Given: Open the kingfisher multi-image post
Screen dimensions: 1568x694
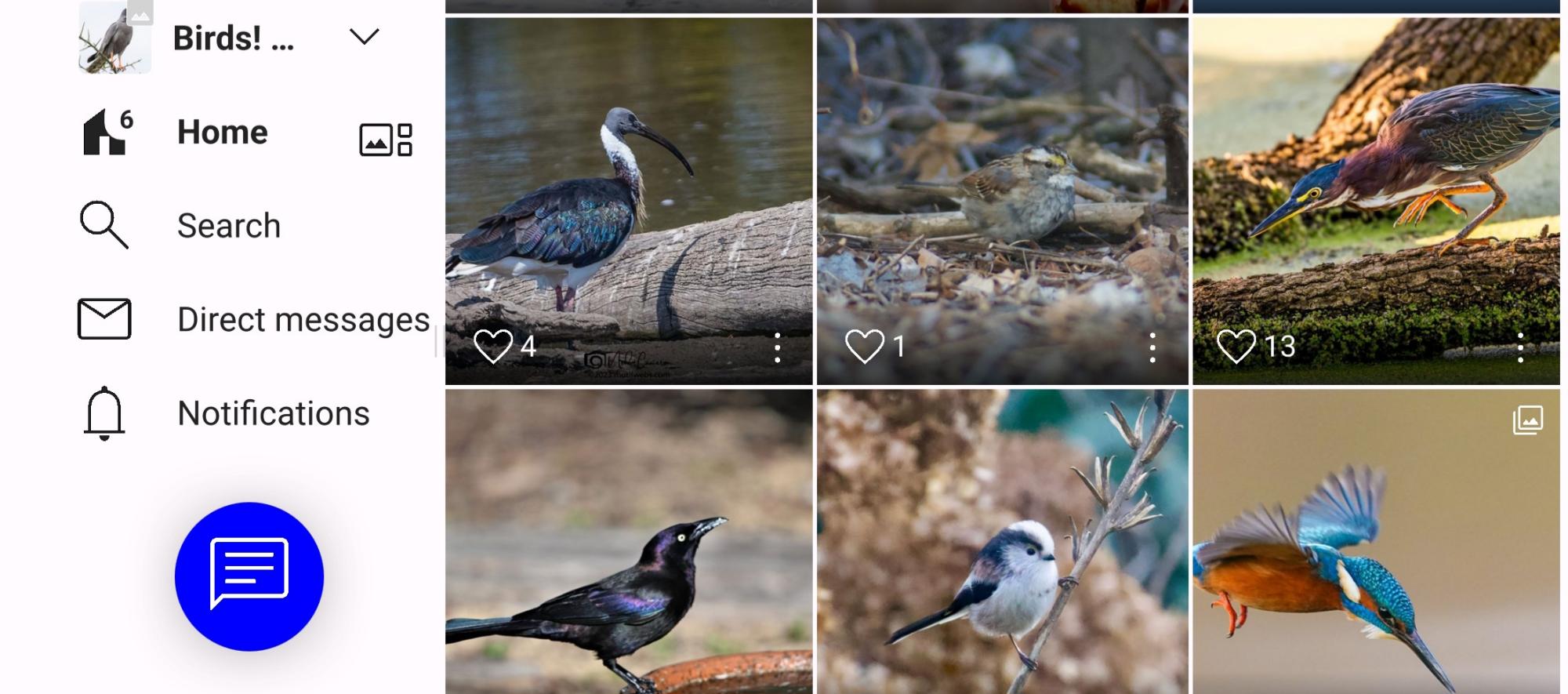Looking at the screenshot, I should (x=1376, y=541).
